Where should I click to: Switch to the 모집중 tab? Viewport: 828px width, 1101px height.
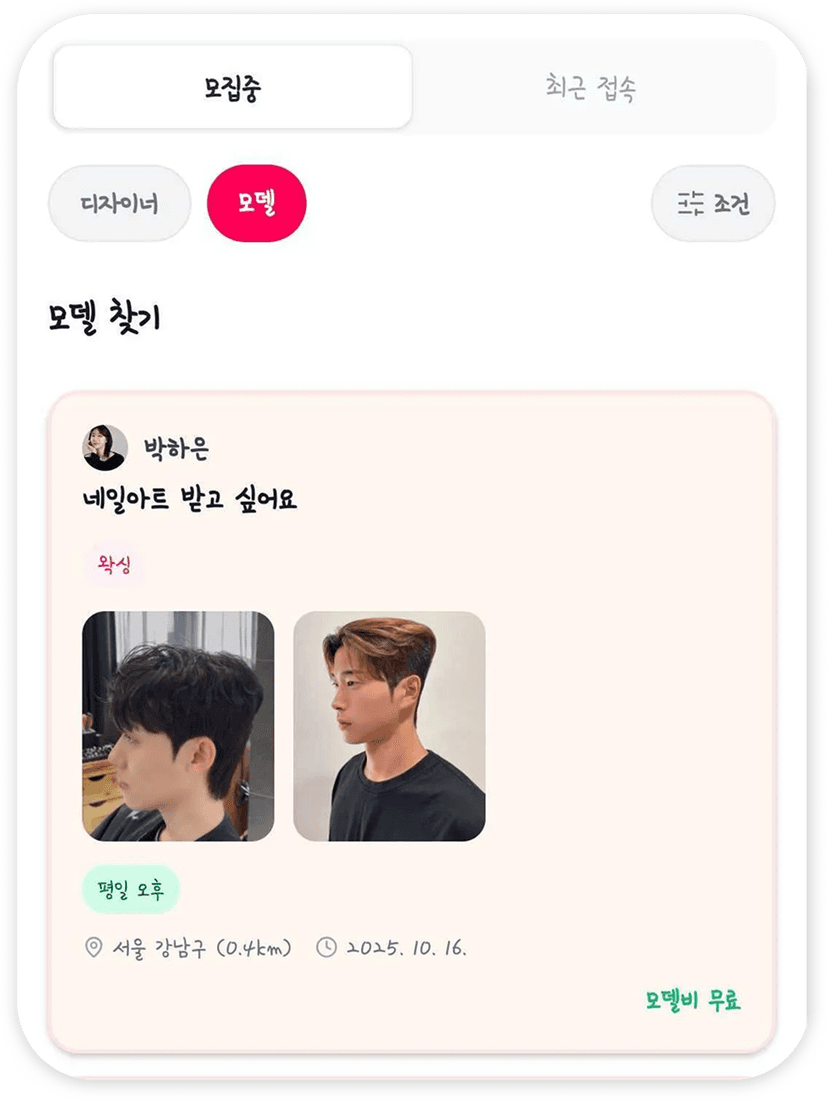232,86
